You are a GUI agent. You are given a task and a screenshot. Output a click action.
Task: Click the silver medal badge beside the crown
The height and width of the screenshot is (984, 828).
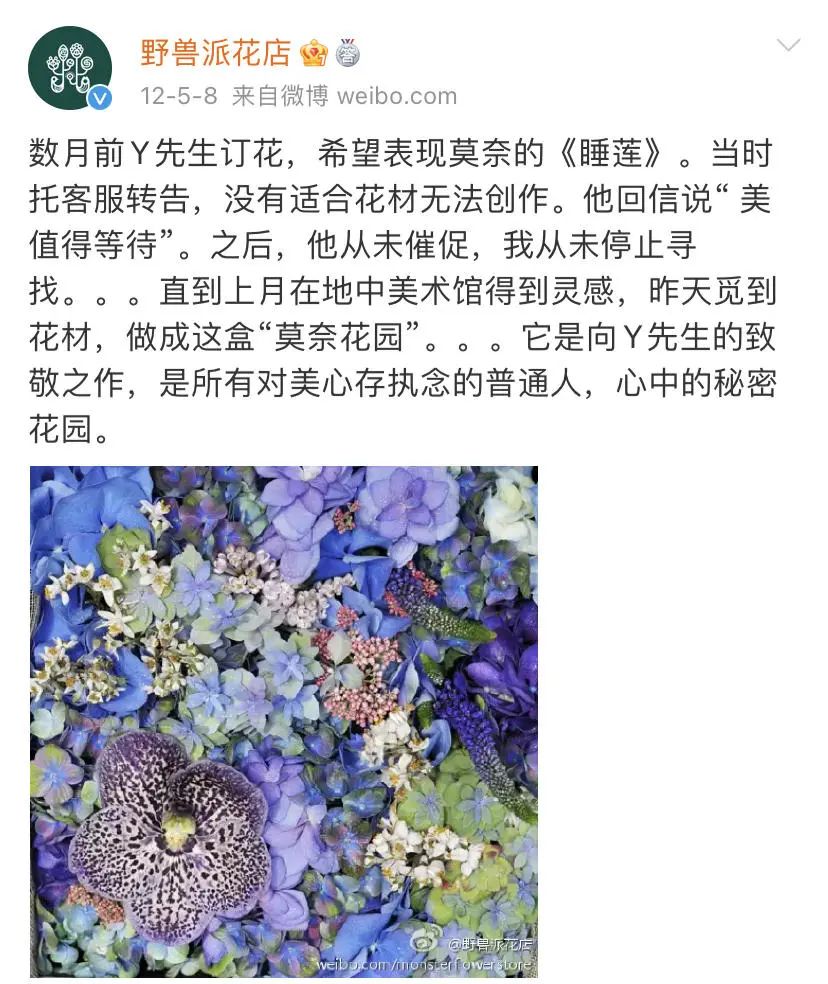(x=347, y=55)
